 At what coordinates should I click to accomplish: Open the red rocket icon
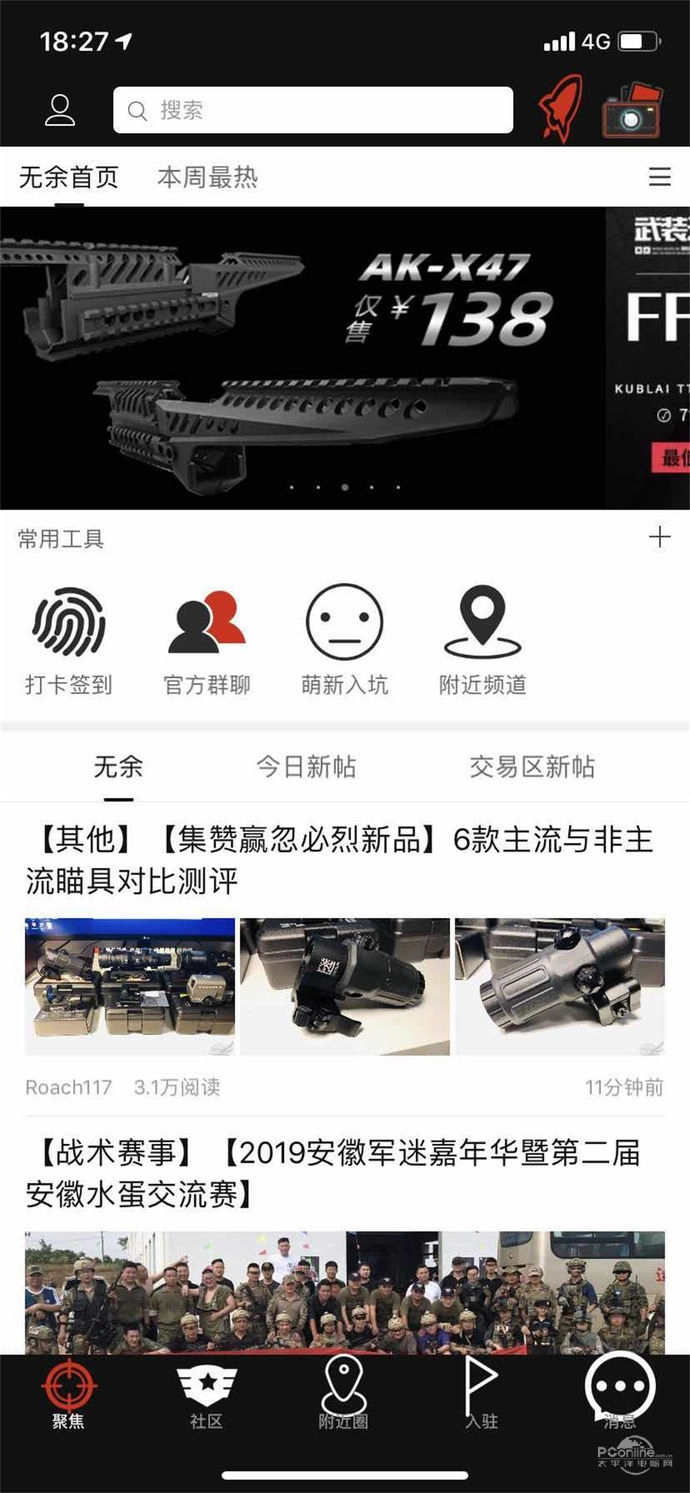click(x=561, y=109)
